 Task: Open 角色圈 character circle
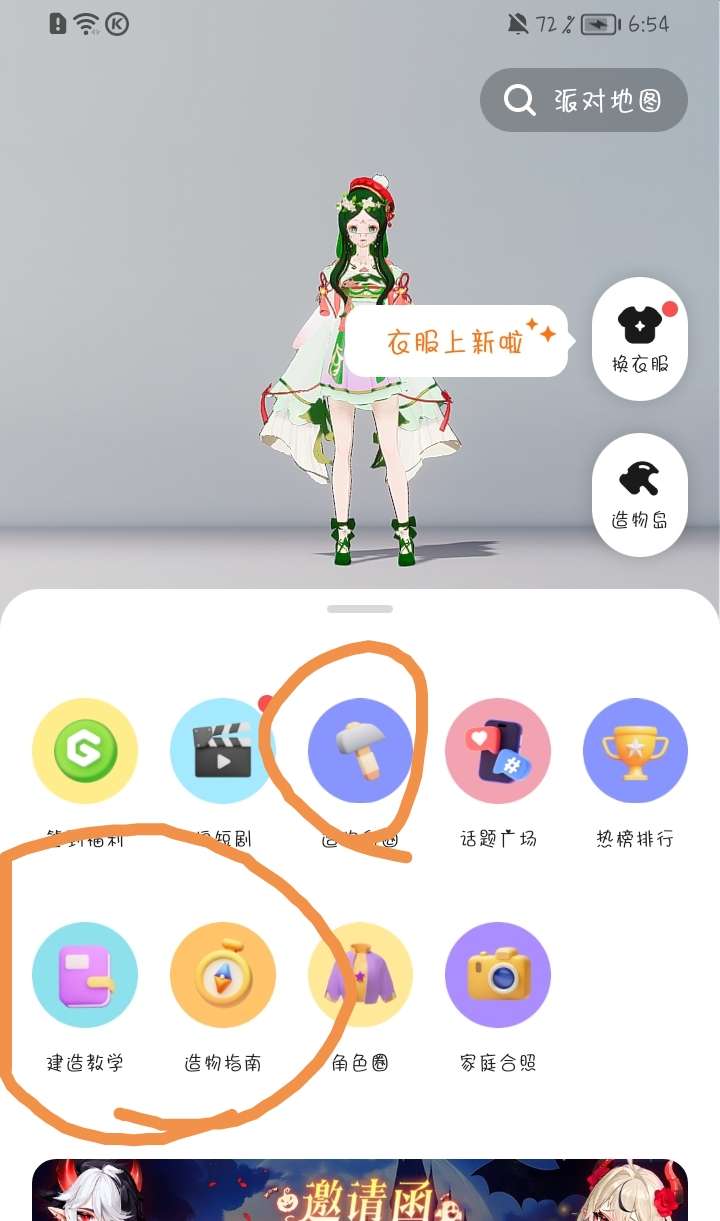360,975
